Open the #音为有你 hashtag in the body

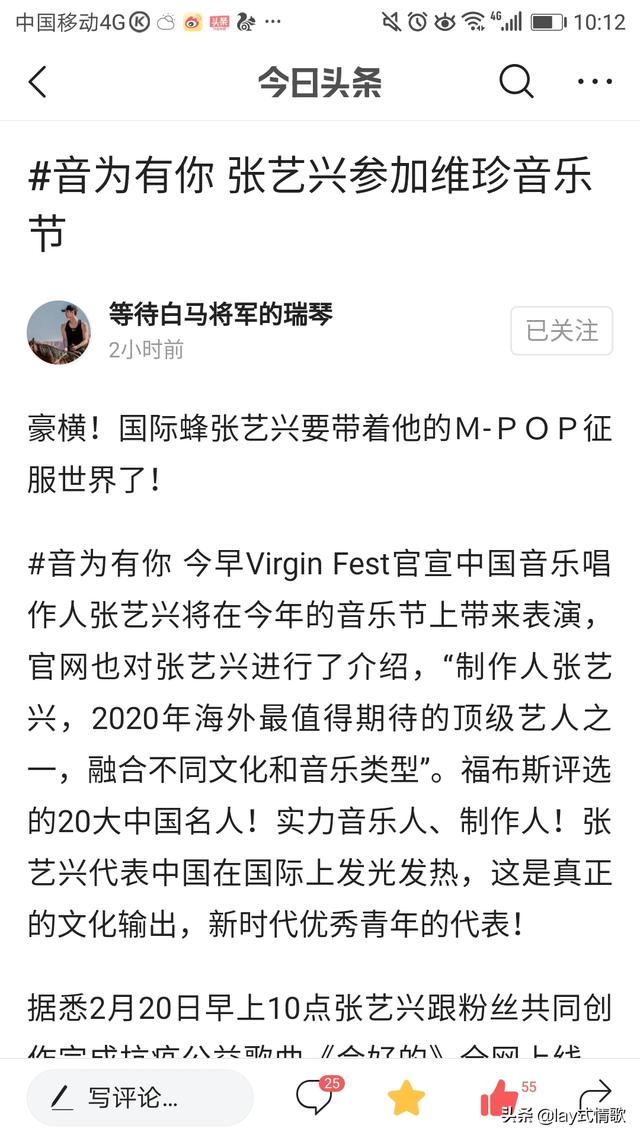click(99, 564)
